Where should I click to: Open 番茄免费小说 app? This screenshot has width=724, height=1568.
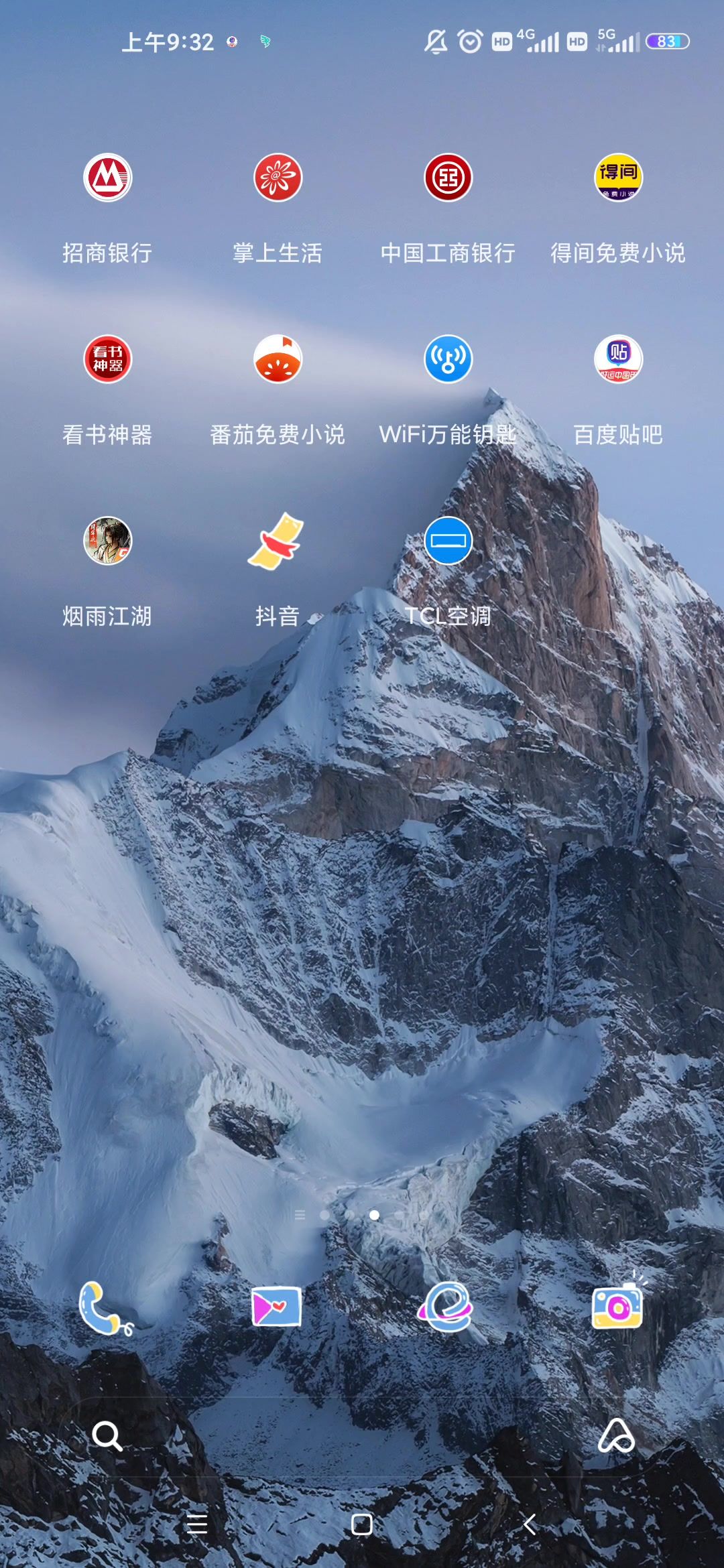click(278, 360)
